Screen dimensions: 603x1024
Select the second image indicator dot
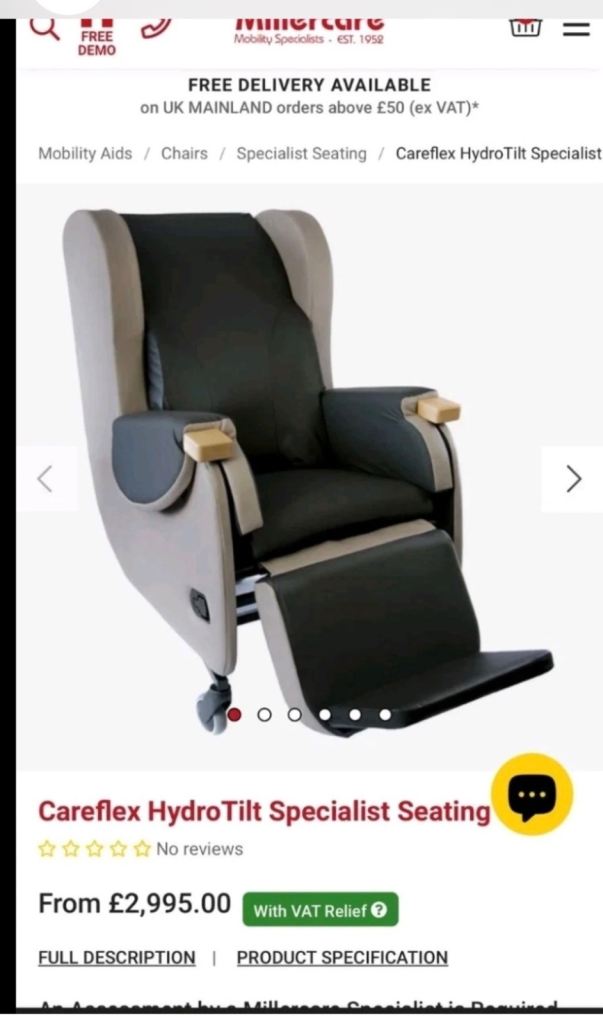(264, 714)
